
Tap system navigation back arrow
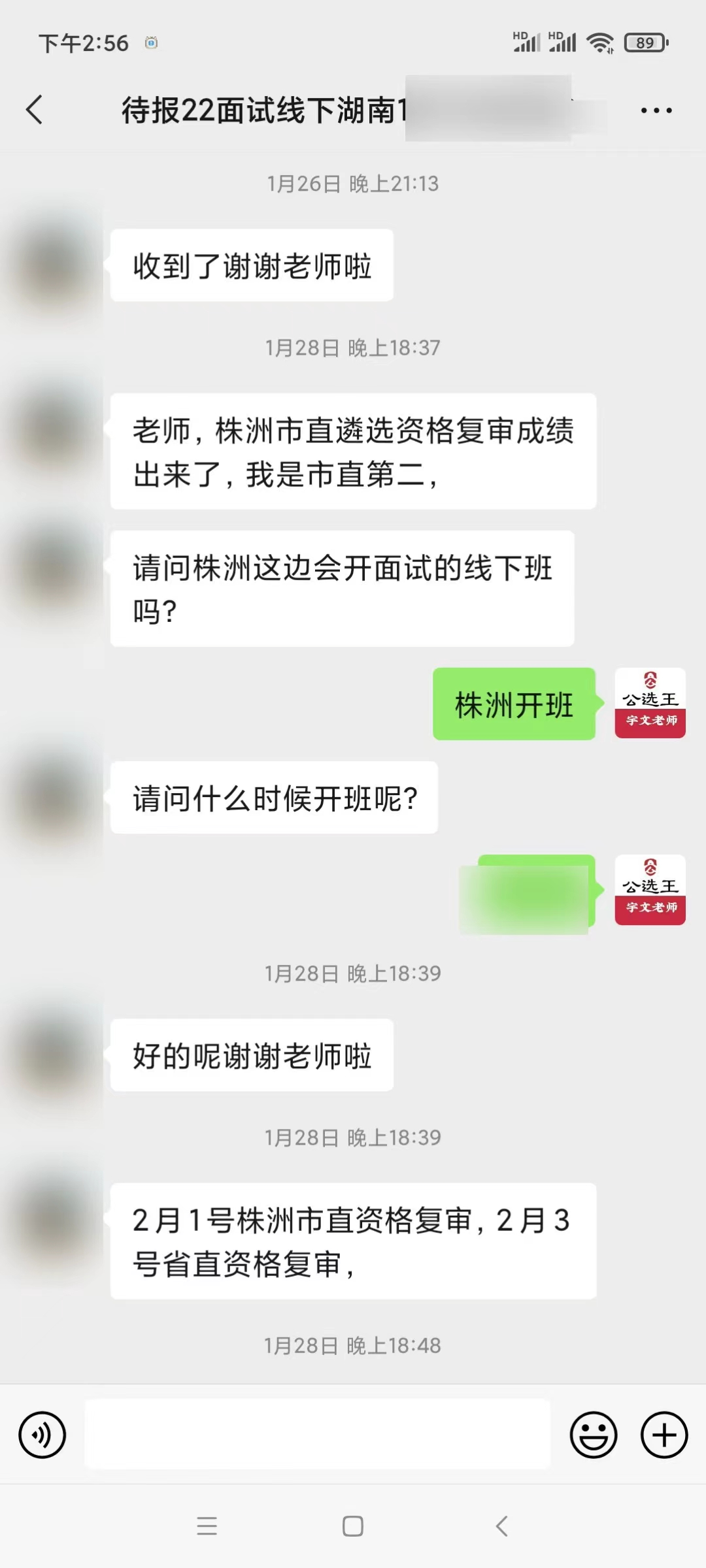pyautogui.click(x=501, y=1526)
